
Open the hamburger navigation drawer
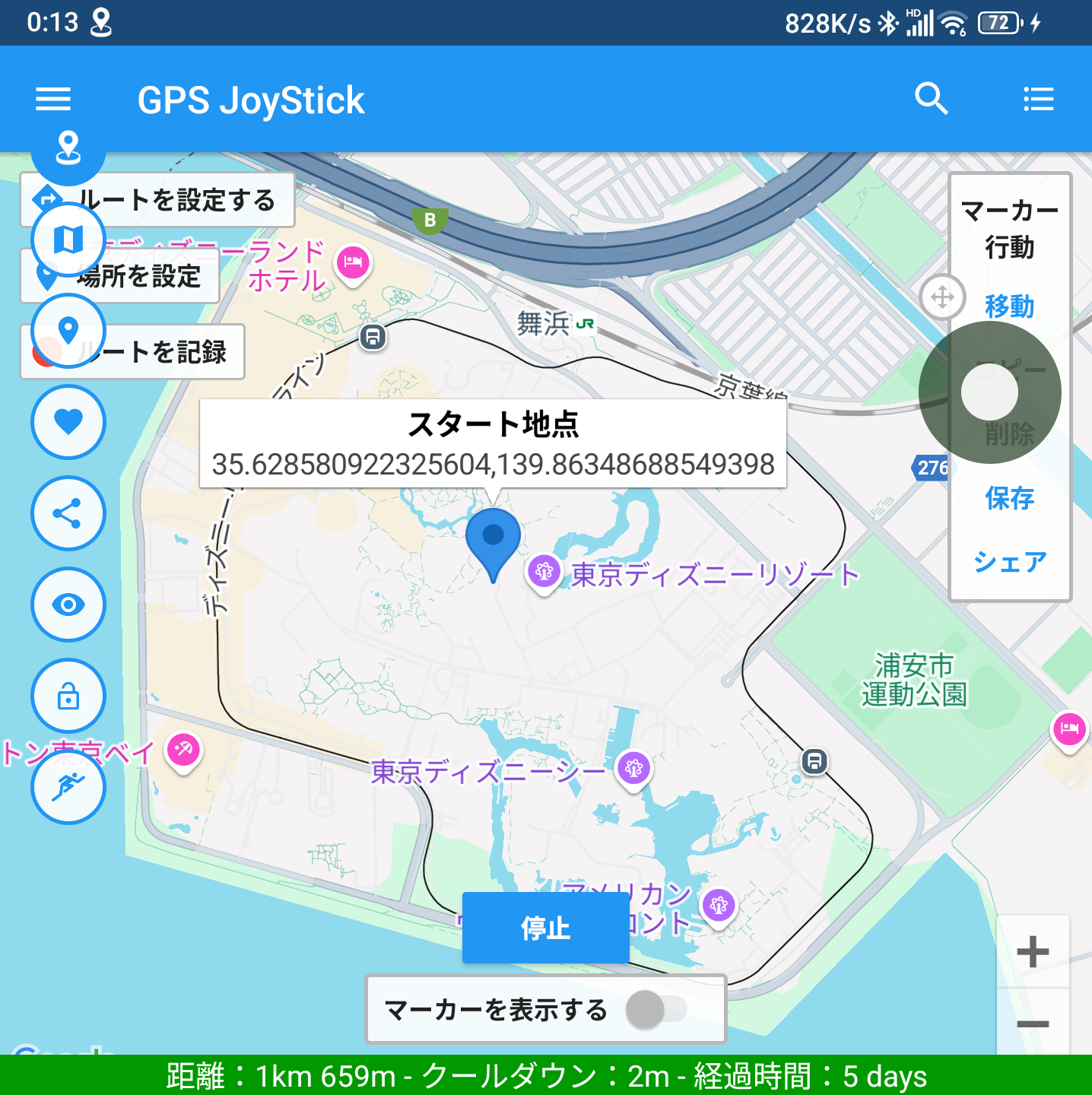[x=53, y=100]
